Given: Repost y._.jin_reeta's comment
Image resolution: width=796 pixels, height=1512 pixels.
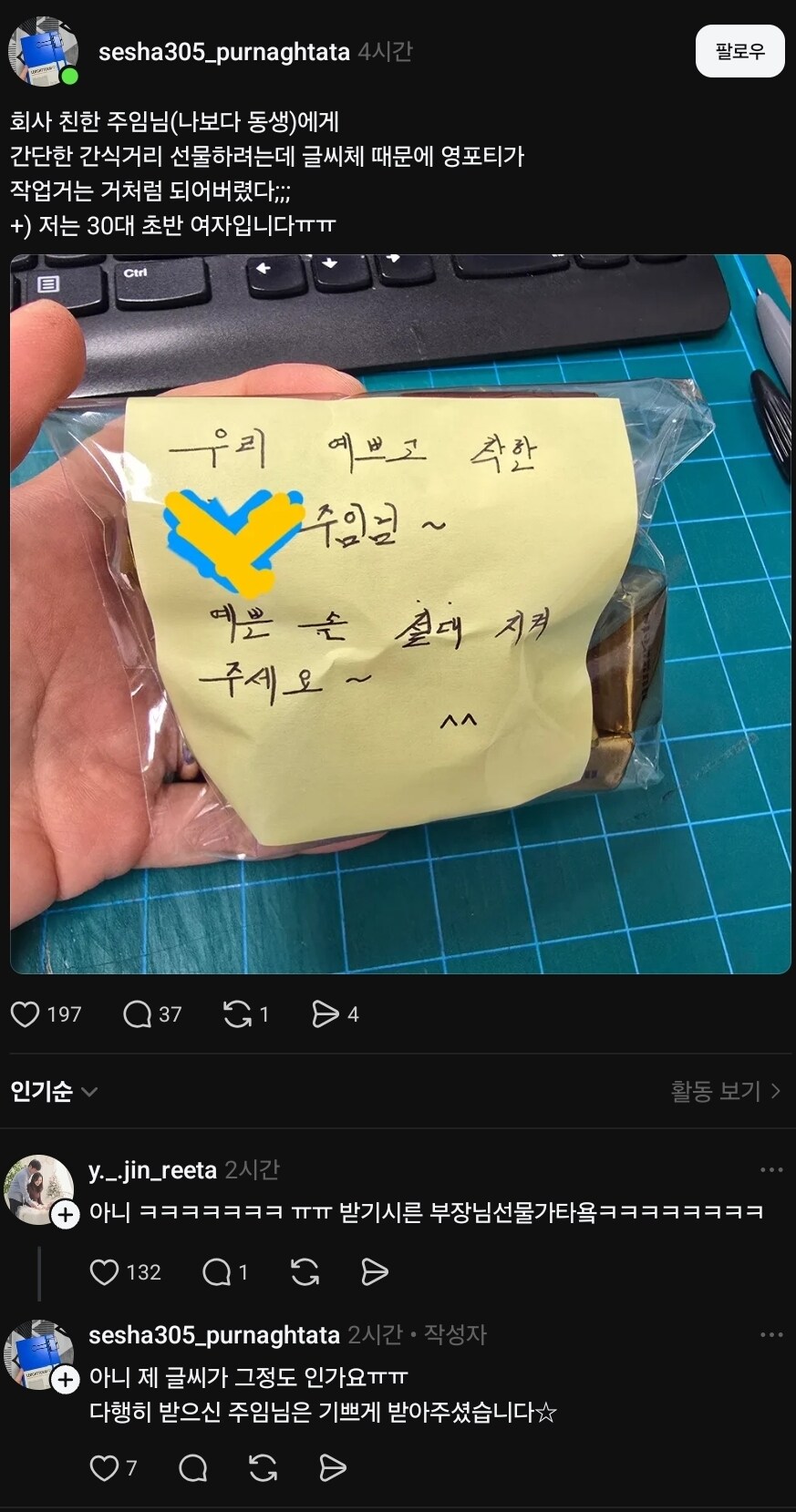Looking at the screenshot, I should [x=305, y=1272].
